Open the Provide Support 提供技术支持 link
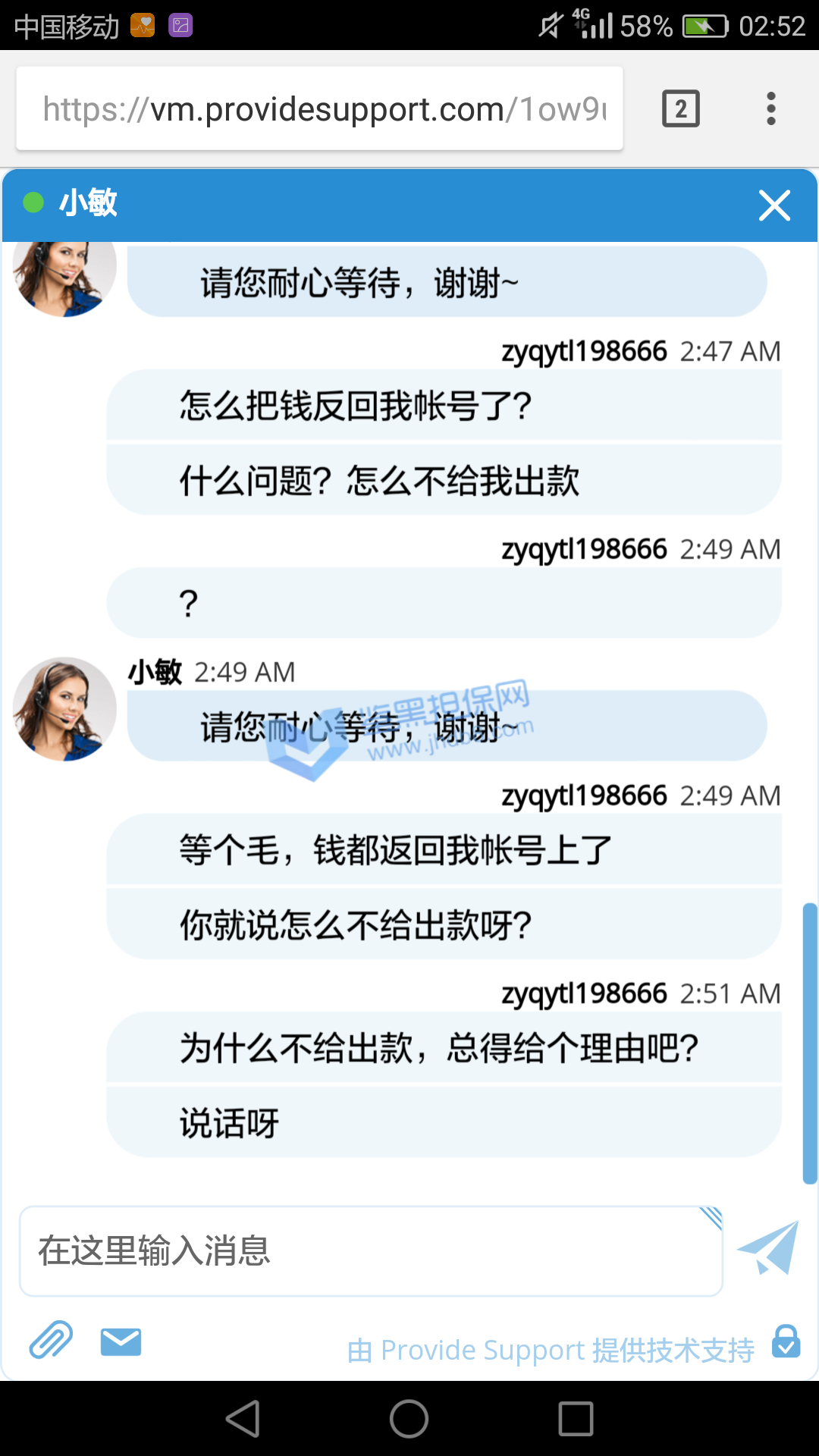The height and width of the screenshot is (1456, 819). [551, 1350]
